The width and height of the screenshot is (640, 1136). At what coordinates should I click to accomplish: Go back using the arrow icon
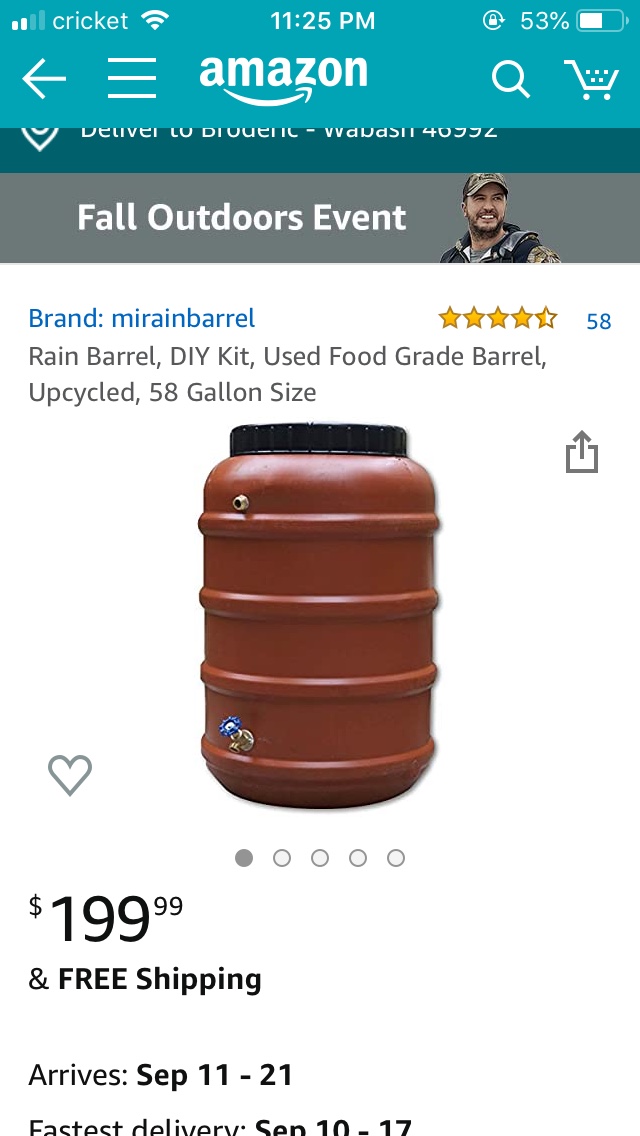[44, 79]
